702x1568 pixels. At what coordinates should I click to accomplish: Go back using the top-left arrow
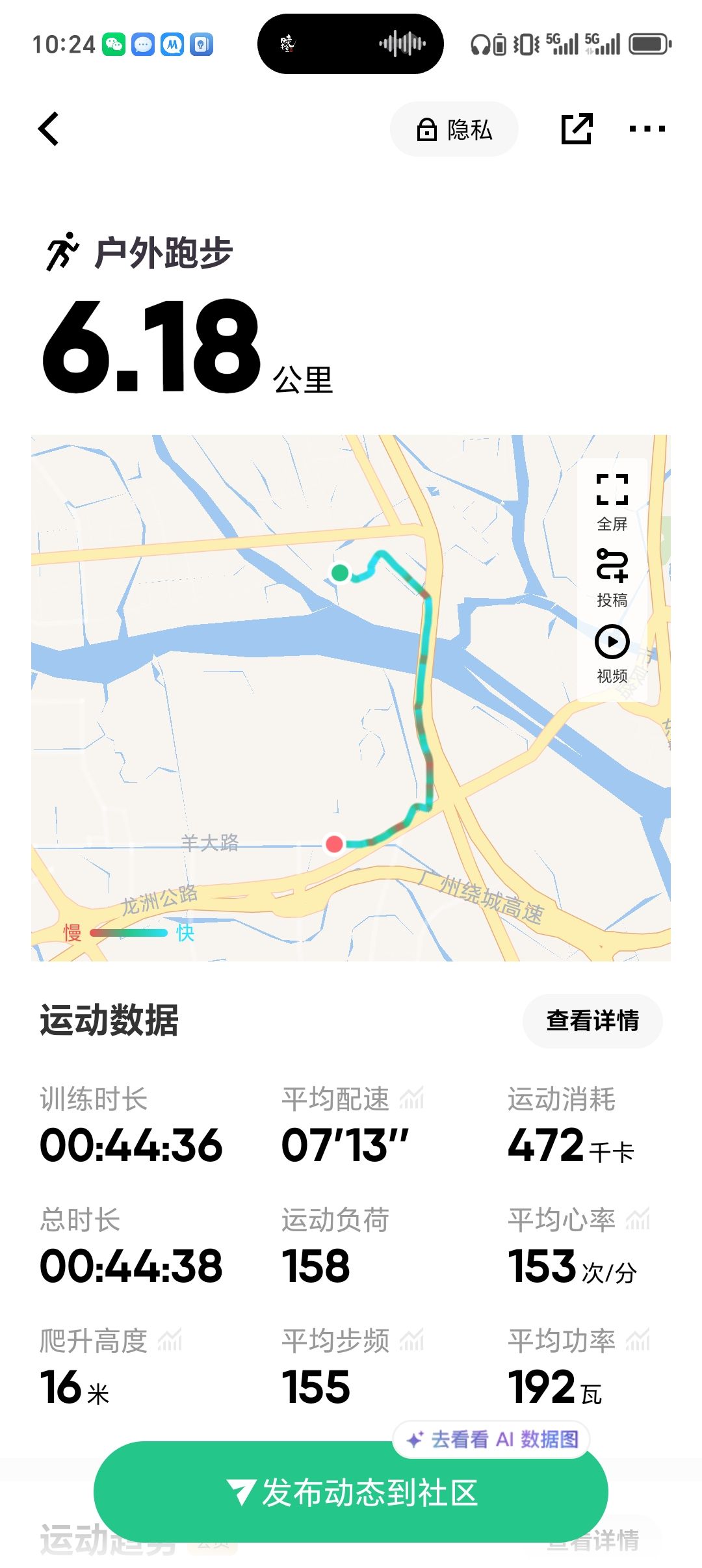tap(49, 129)
